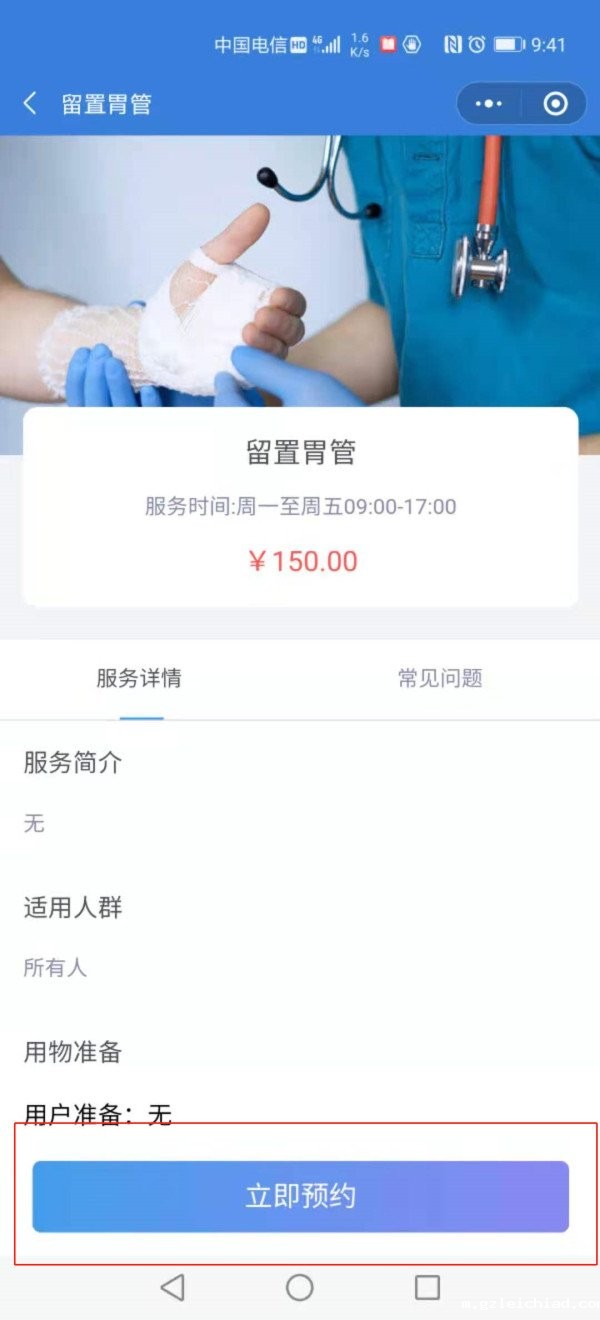The image size is (600, 1320).
Task: Go to the home screen via the circle button
Action: coord(300,1287)
